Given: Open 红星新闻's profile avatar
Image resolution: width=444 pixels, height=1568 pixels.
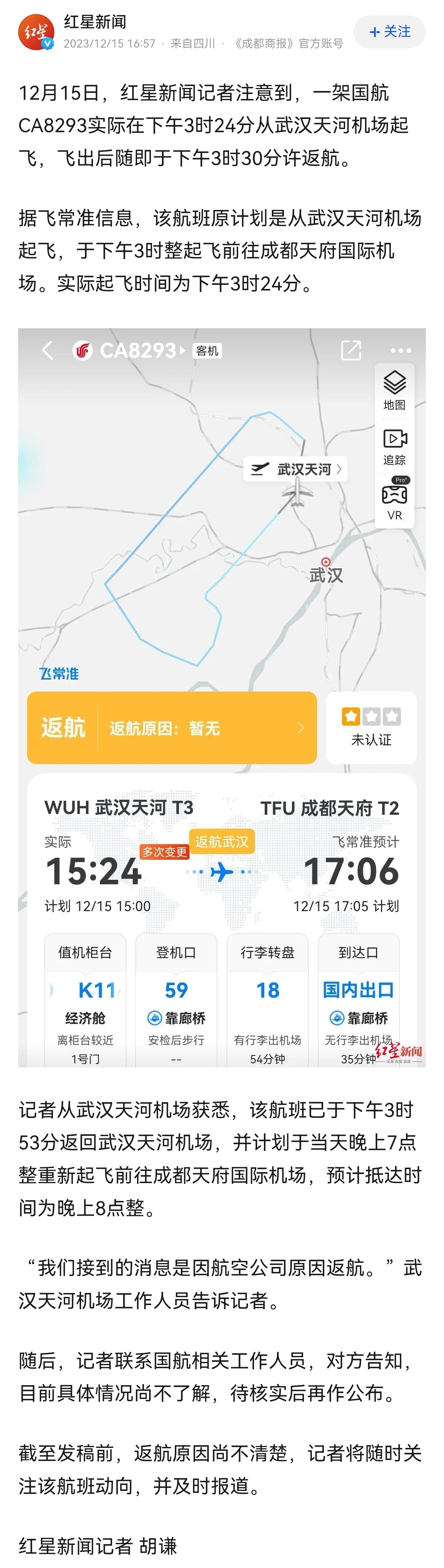Looking at the screenshot, I should (x=36, y=32).
